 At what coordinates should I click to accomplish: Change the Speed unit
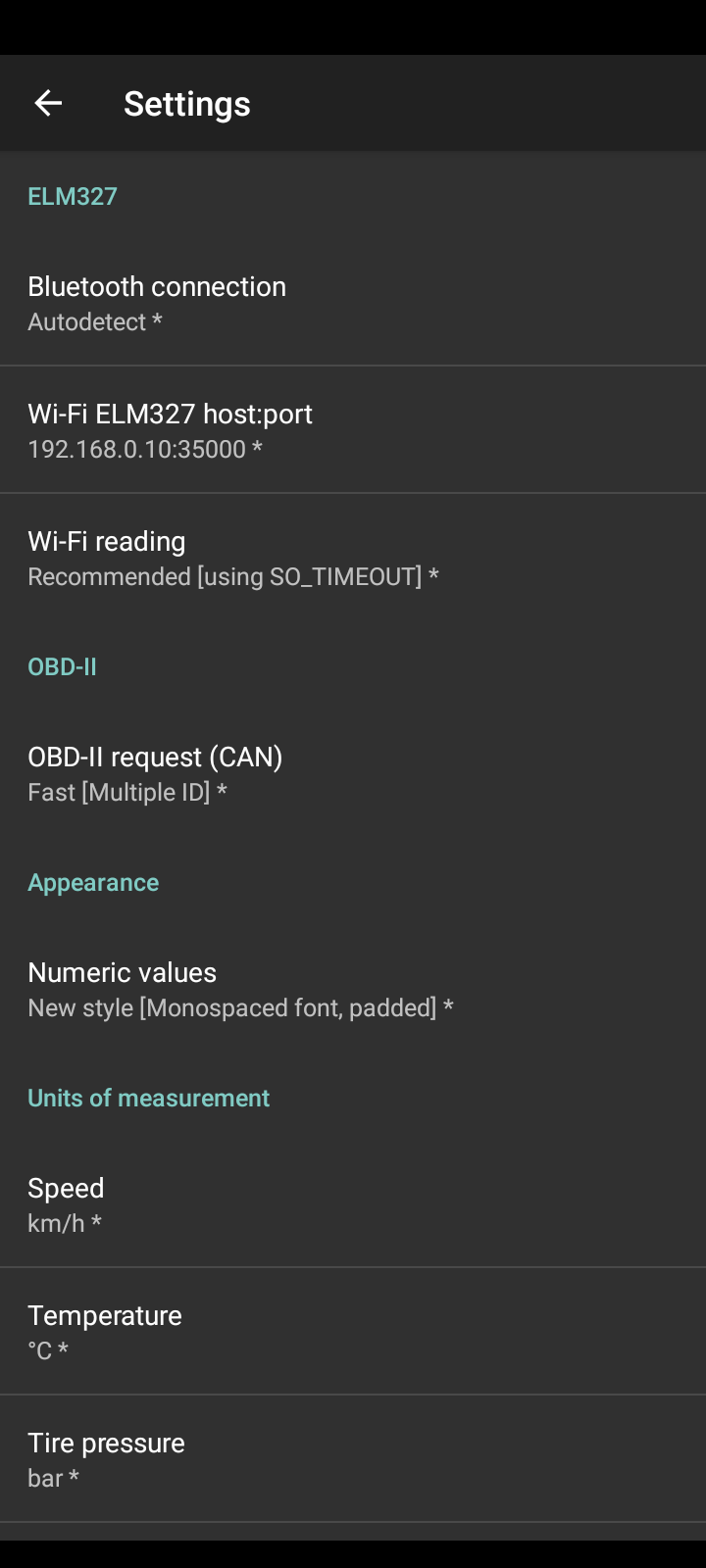[x=353, y=1204]
